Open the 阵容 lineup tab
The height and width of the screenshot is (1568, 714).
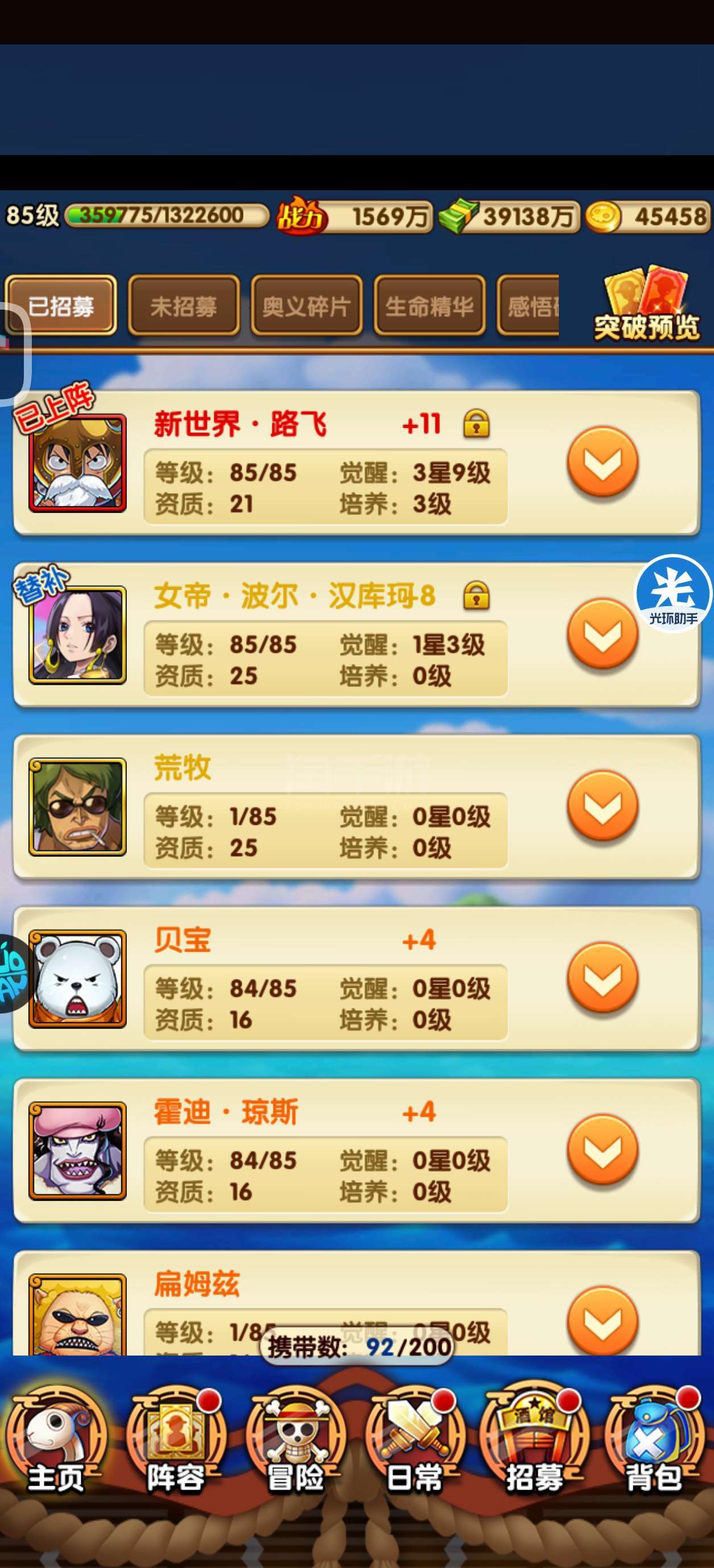pyautogui.click(x=176, y=1446)
